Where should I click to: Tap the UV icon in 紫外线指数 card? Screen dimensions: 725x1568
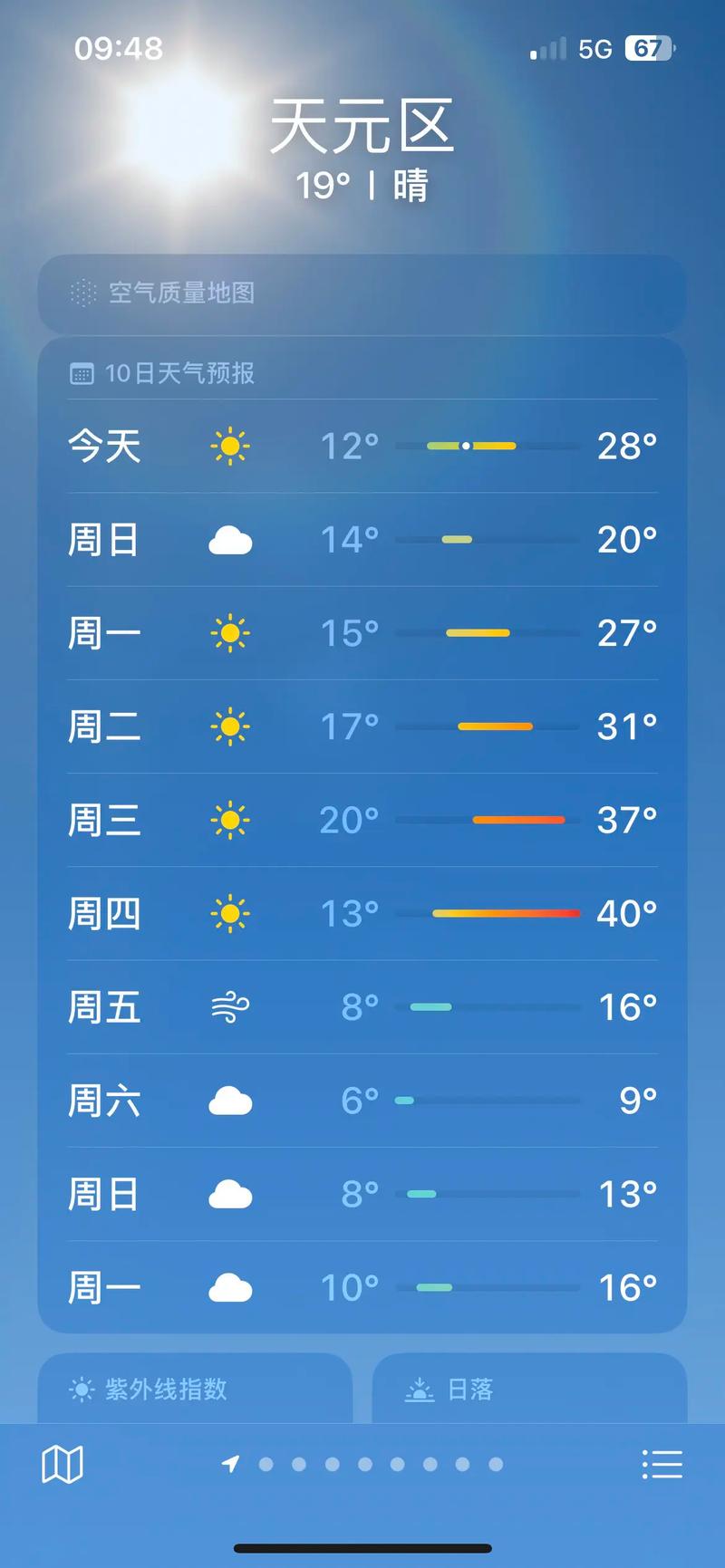[82, 1387]
